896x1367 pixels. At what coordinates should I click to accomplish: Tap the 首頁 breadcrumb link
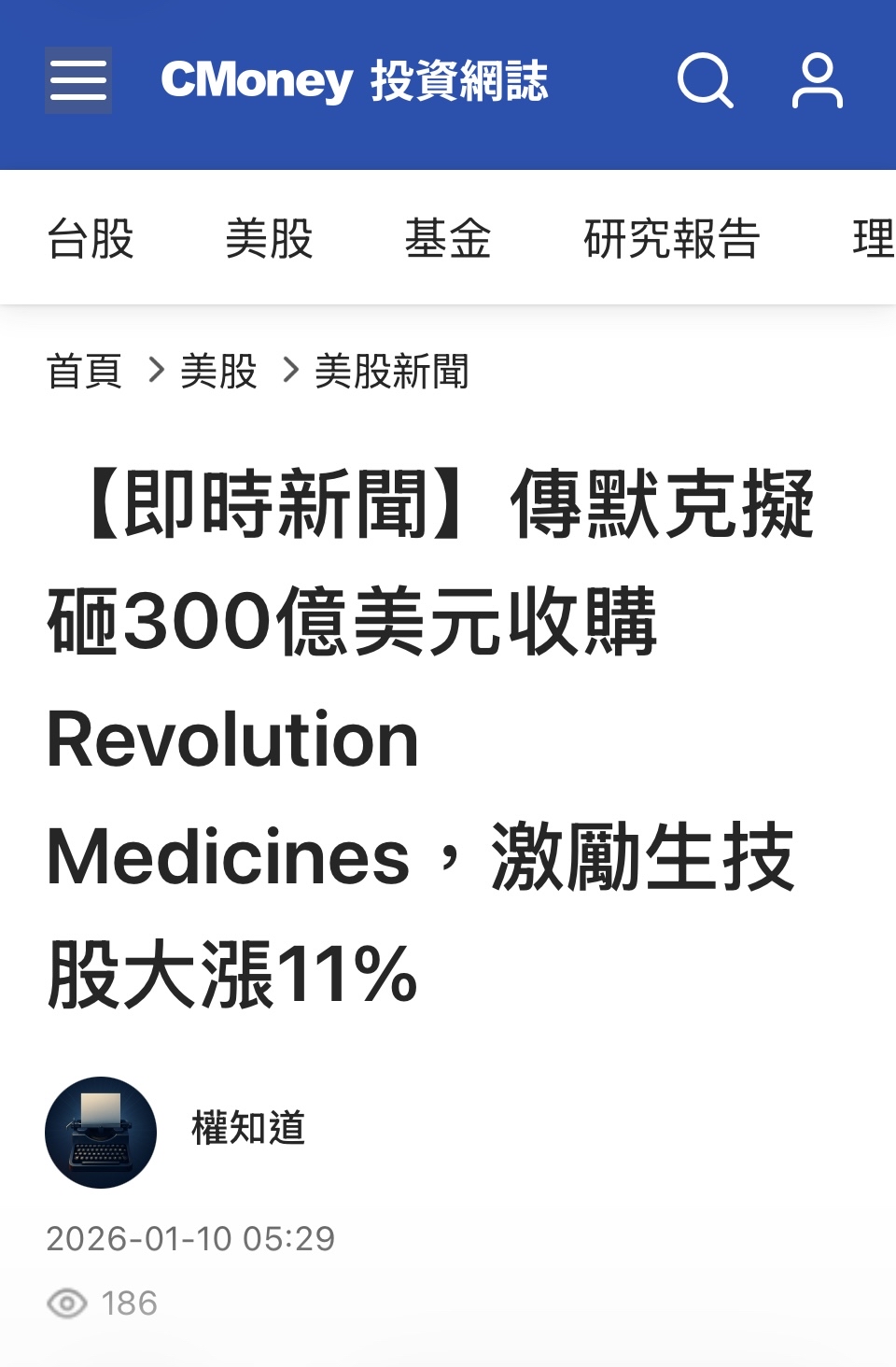85,372
